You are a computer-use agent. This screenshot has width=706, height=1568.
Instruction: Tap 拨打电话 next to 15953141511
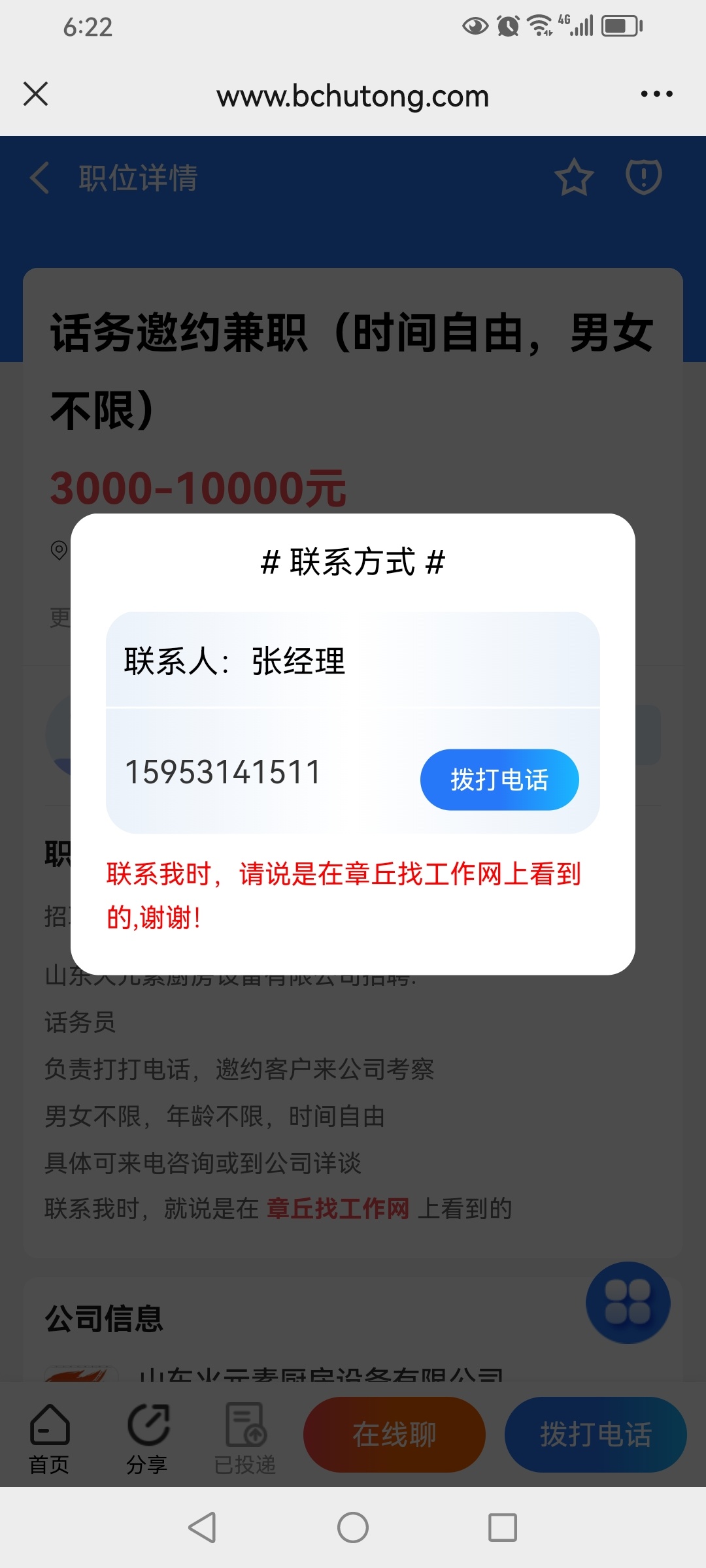[x=499, y=779]
